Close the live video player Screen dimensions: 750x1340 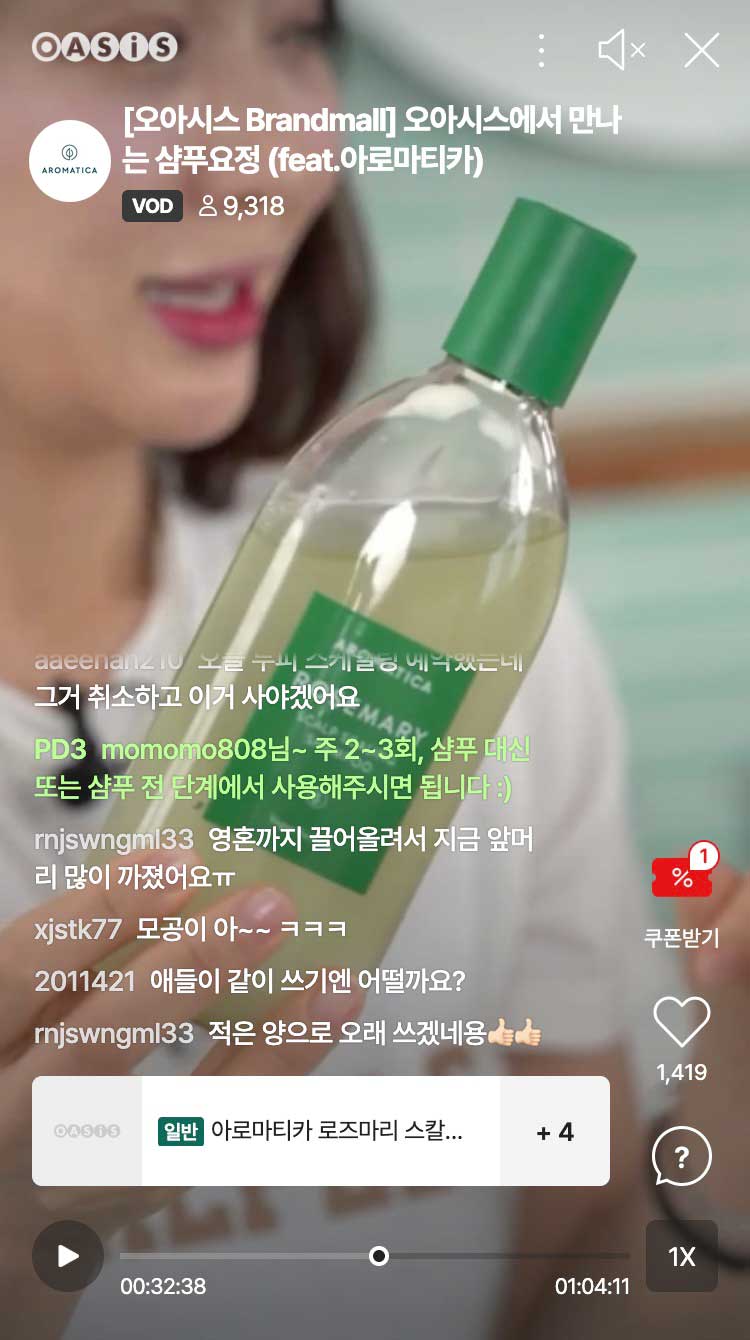[x=702, y=50]
